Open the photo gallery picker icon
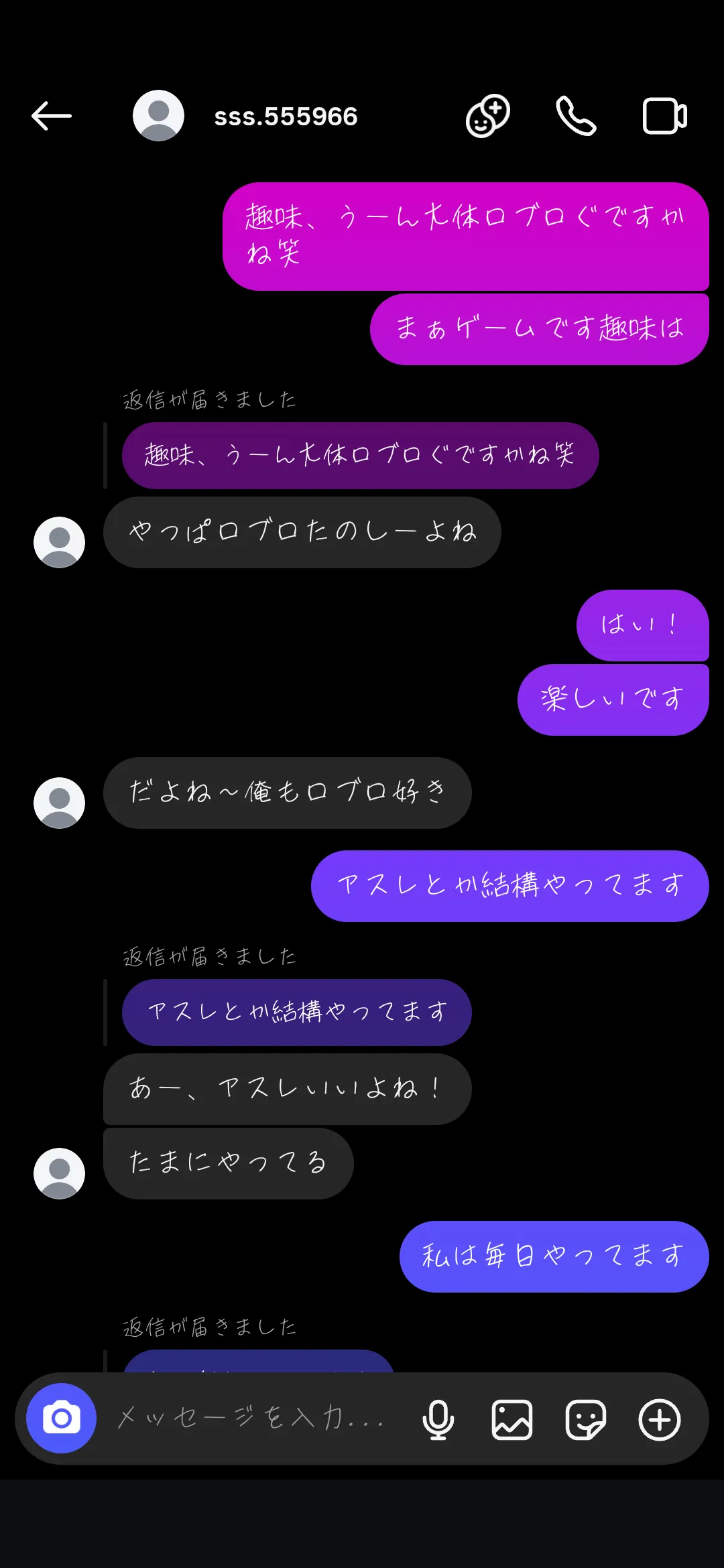The image size is (724, 1568). 512,1419
